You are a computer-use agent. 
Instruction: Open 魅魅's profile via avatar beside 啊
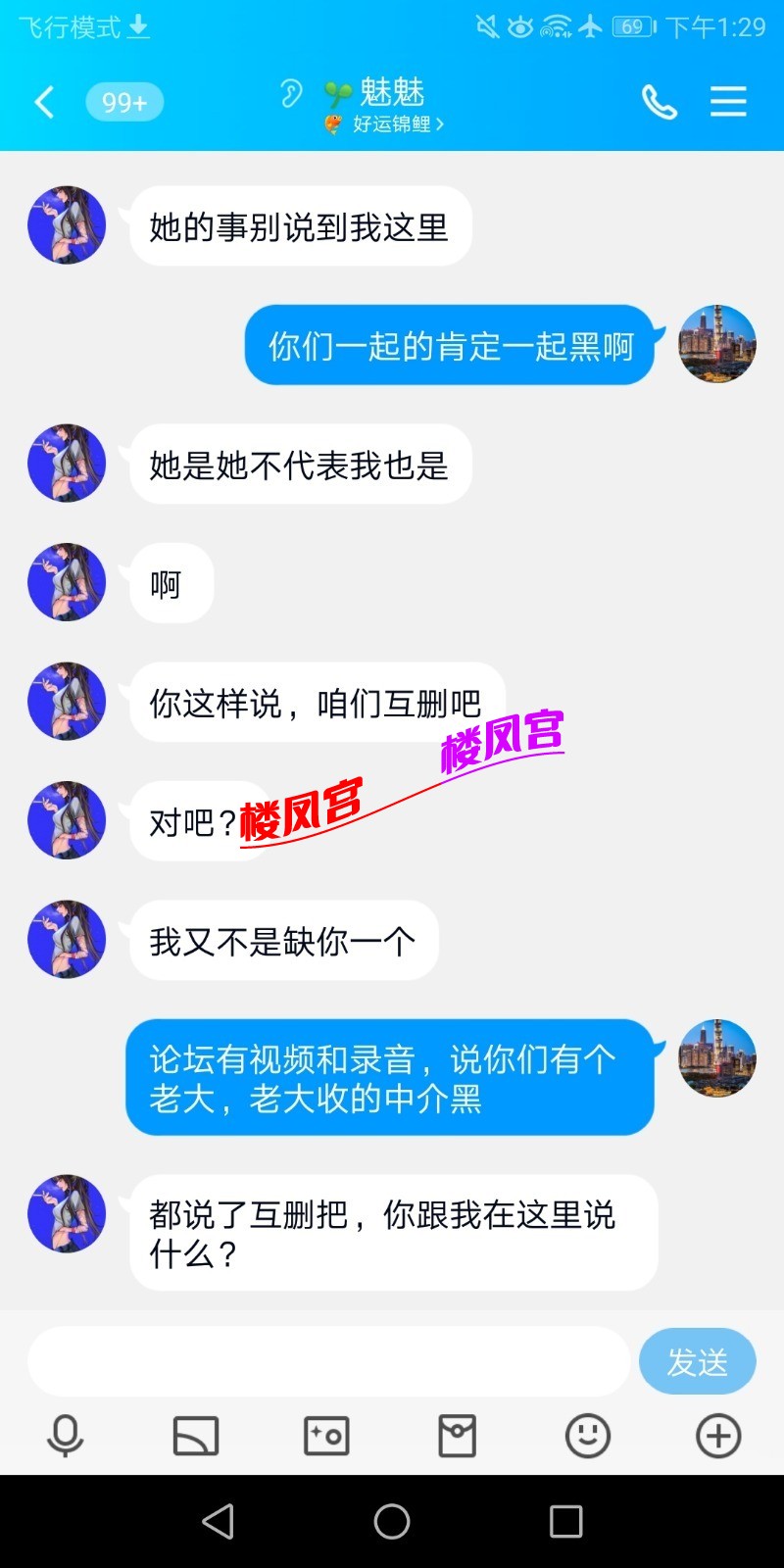tap(67, 582)
